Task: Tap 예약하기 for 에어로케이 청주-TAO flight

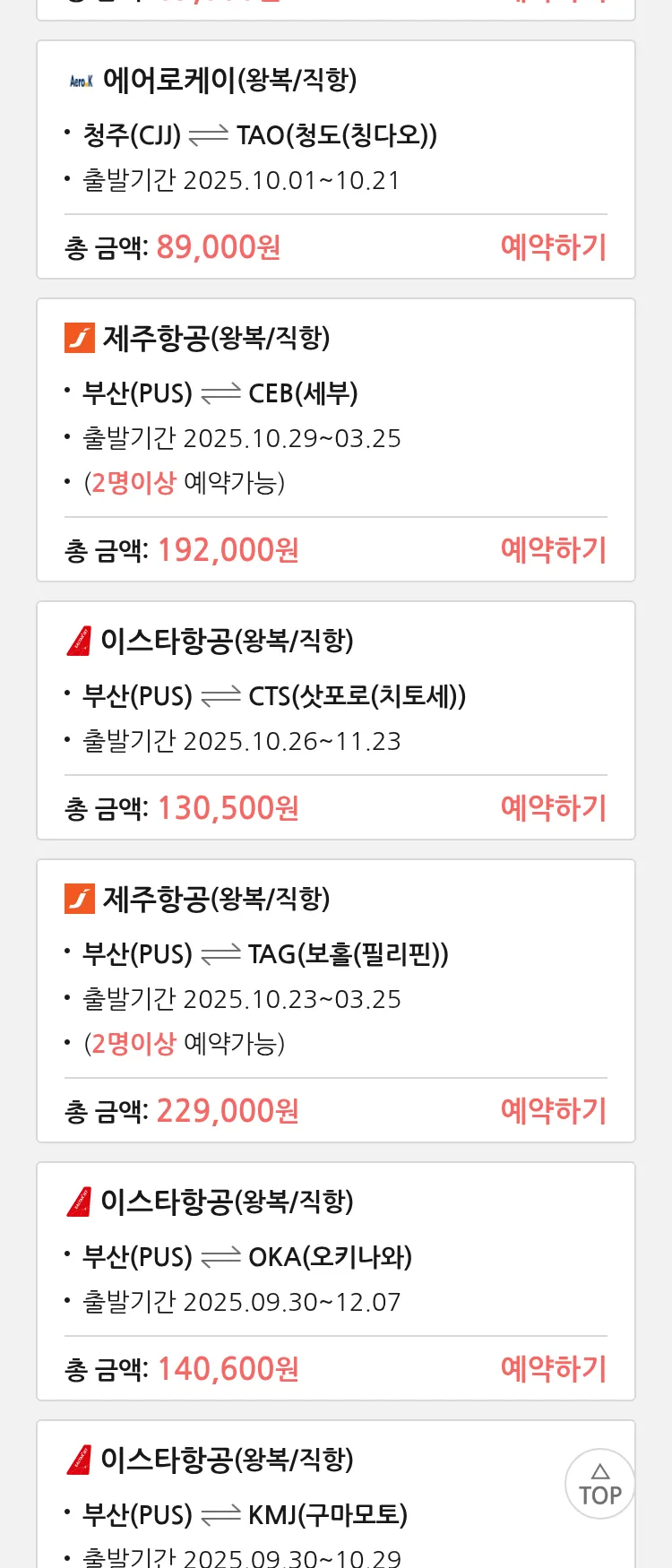Action: coord(553,246)
